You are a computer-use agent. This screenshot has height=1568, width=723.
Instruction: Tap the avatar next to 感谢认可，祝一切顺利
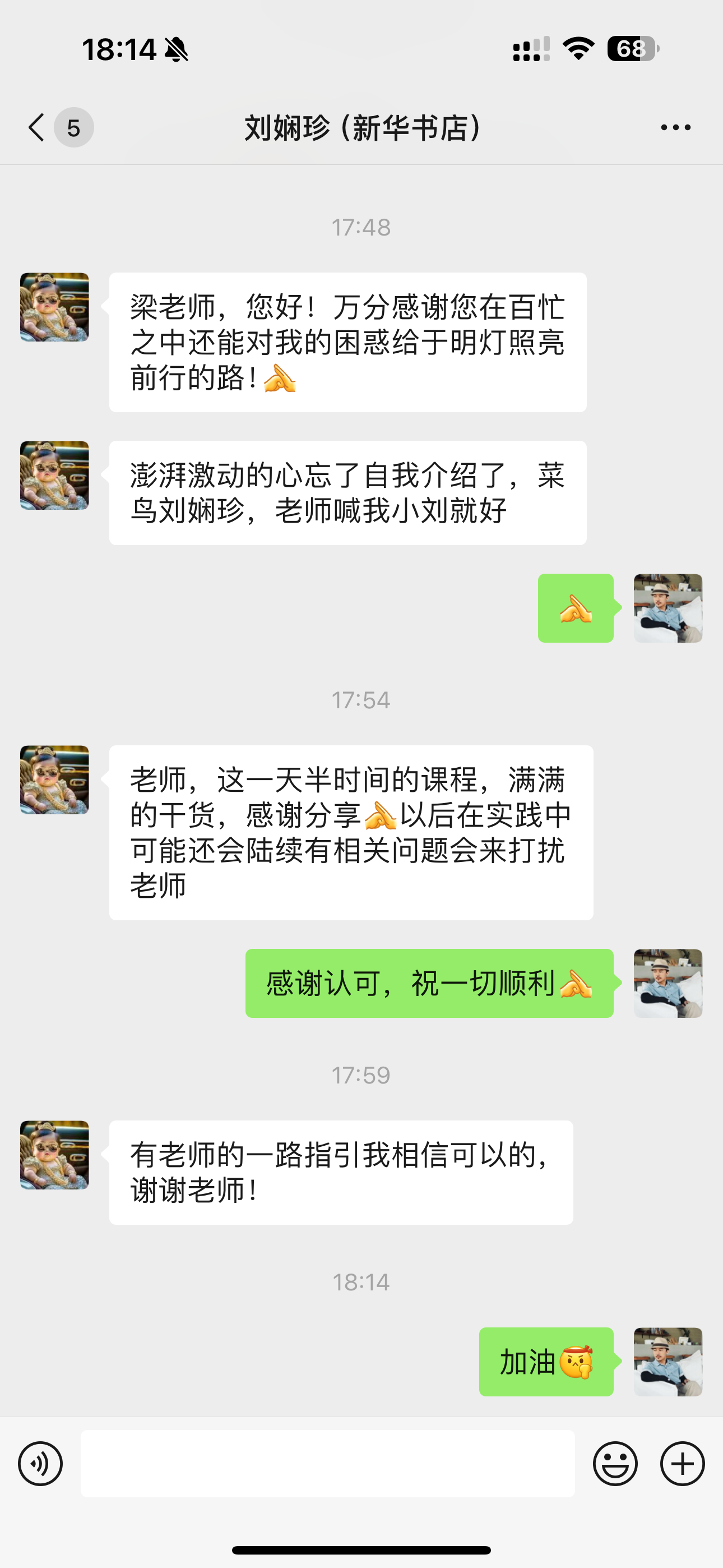[x=668, y=983]
